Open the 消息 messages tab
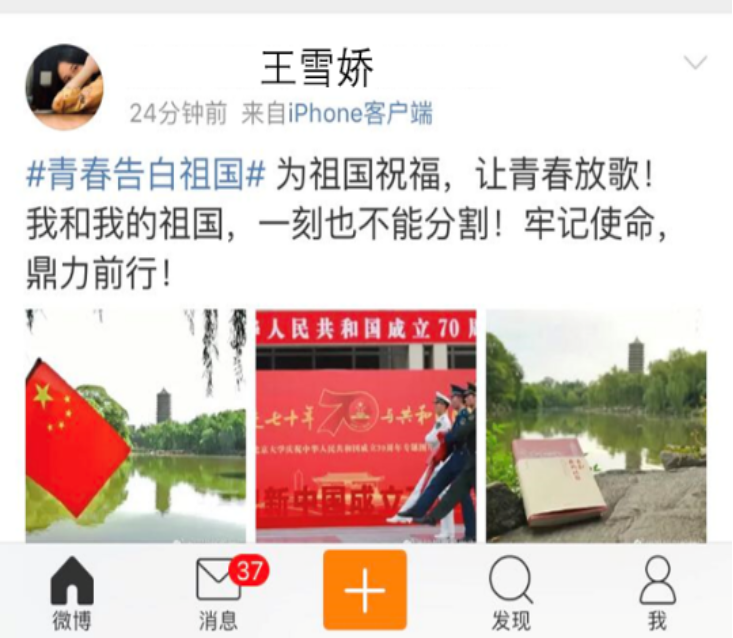Image resolution: width=733 pixels, height=638 pixels. (x=219, y=593)
